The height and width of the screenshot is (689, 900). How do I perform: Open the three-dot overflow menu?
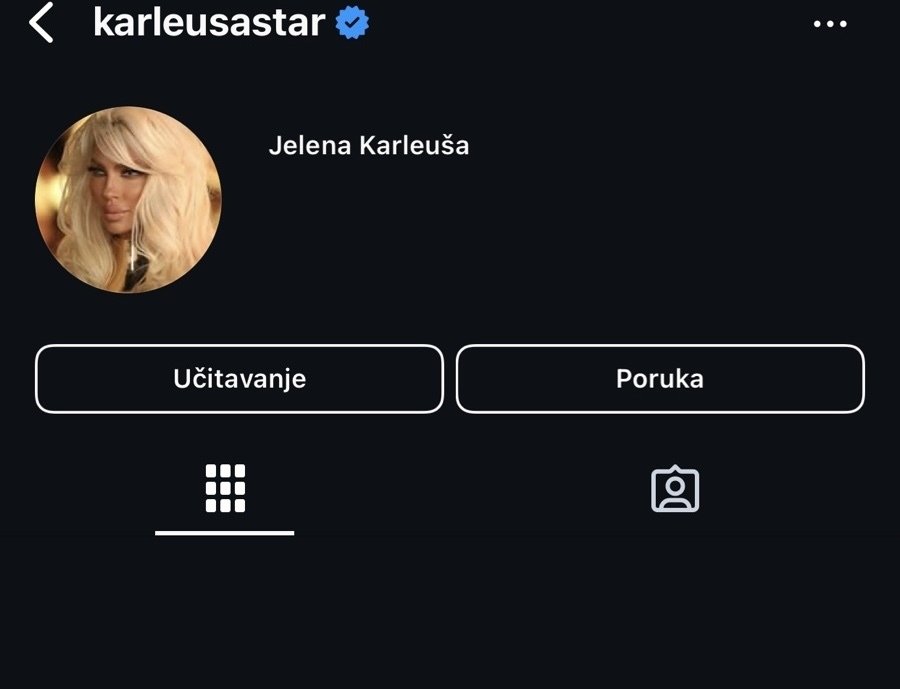click(x=830, y=24)
